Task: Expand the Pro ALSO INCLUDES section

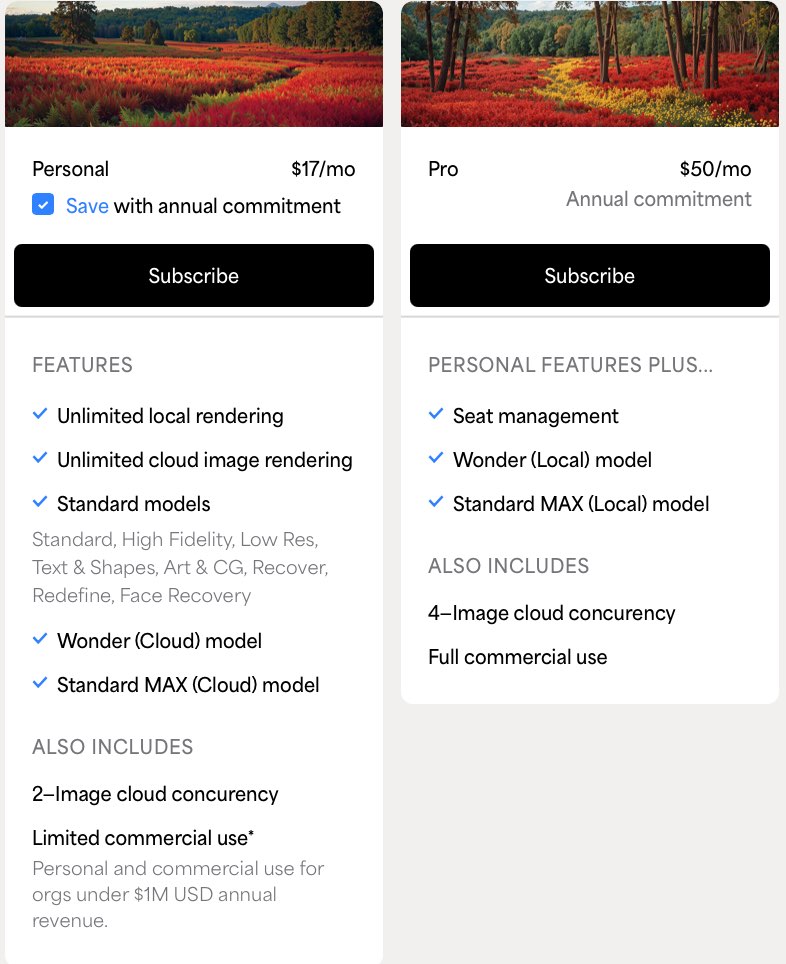Action: click(508, 566)
